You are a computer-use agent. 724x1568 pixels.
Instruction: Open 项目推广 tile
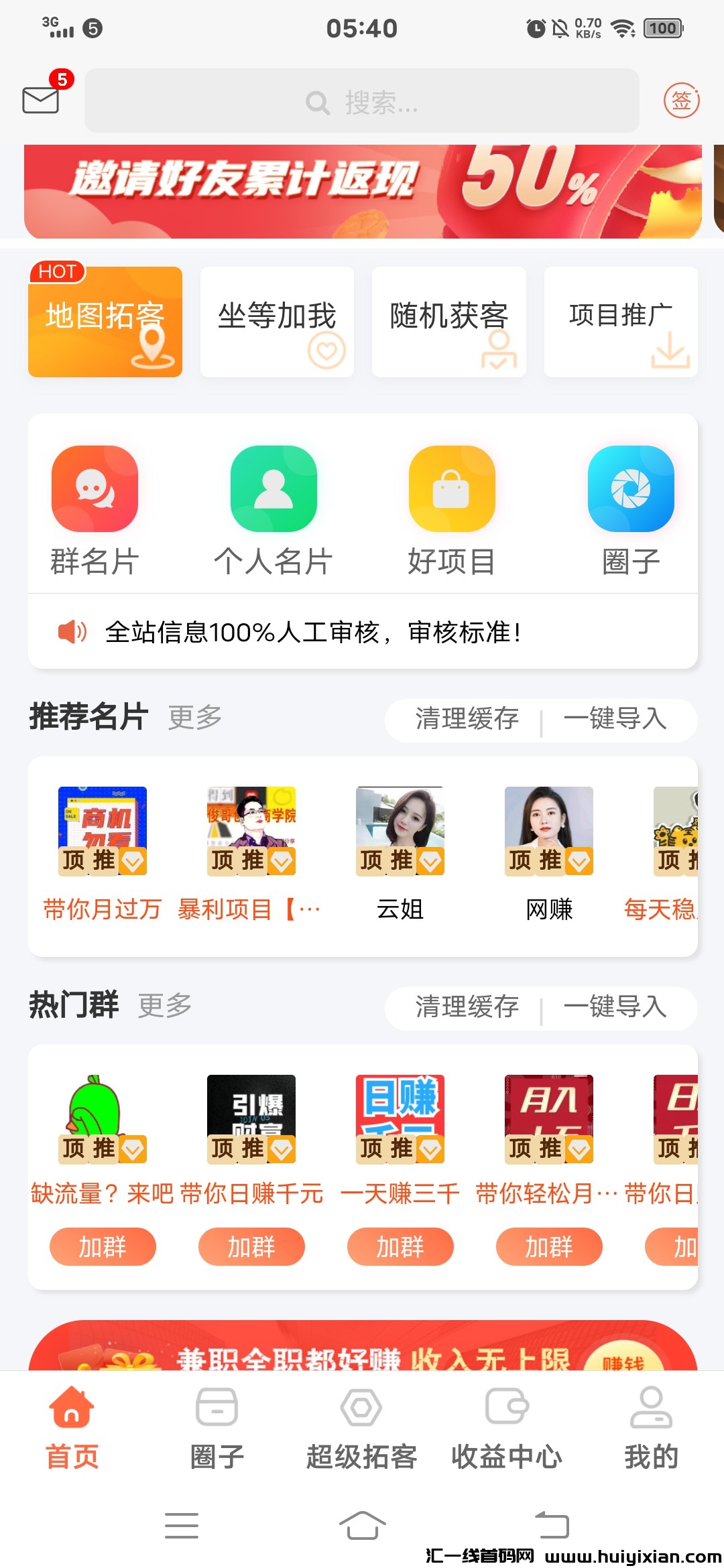pos(621,322)
